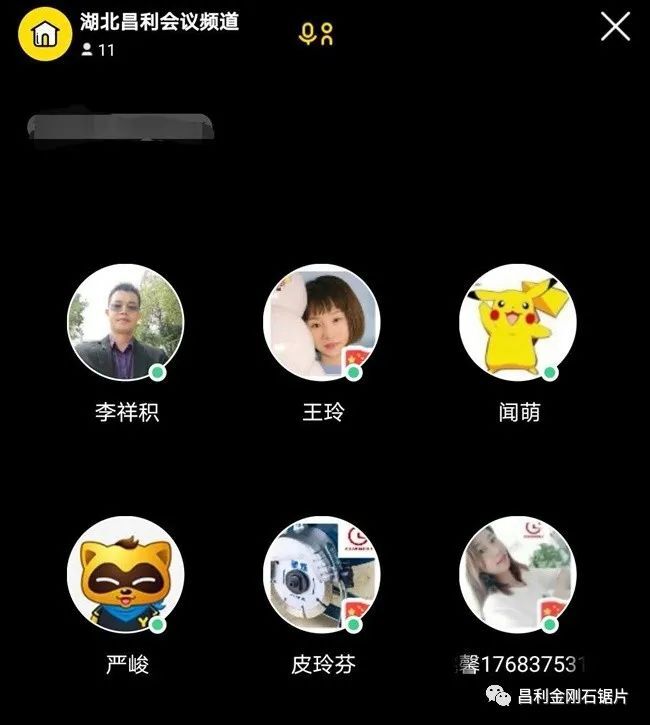Tap 严峻's raccoon avatar
The width and height of the screenshot is (650, 725).
125,575
